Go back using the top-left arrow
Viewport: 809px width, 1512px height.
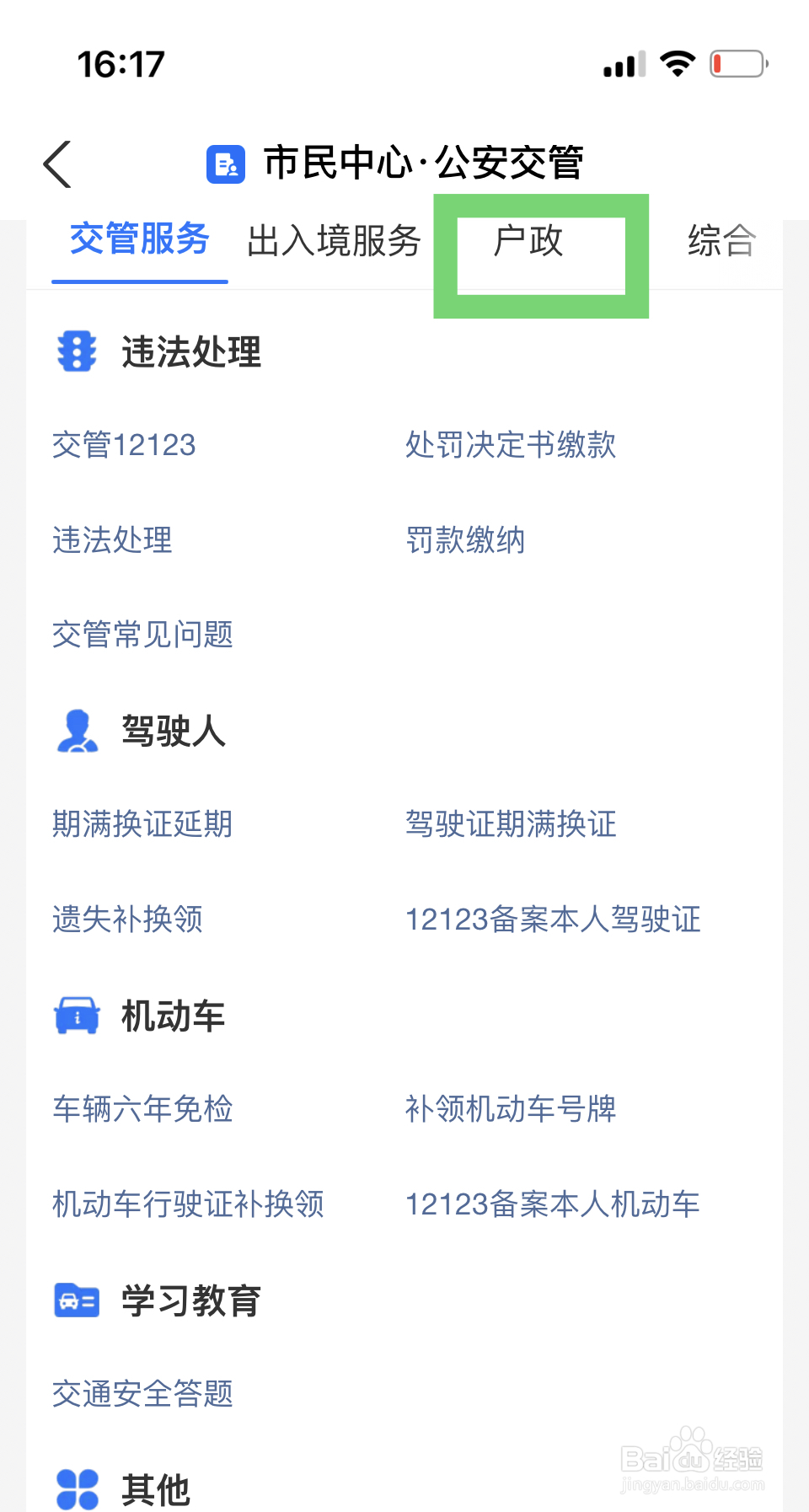(57, 164)
